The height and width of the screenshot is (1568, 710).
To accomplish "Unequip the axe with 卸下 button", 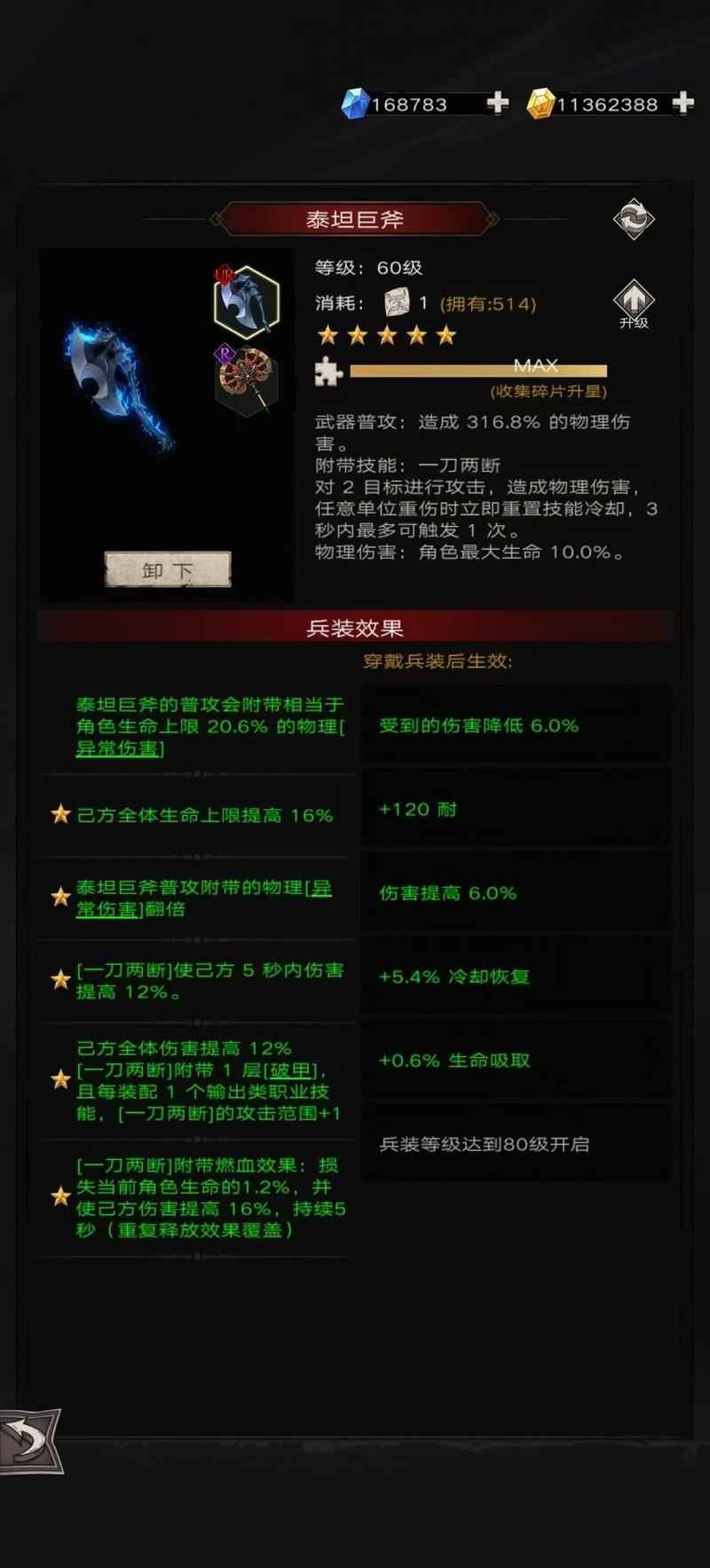I will [x=168, y=570].
